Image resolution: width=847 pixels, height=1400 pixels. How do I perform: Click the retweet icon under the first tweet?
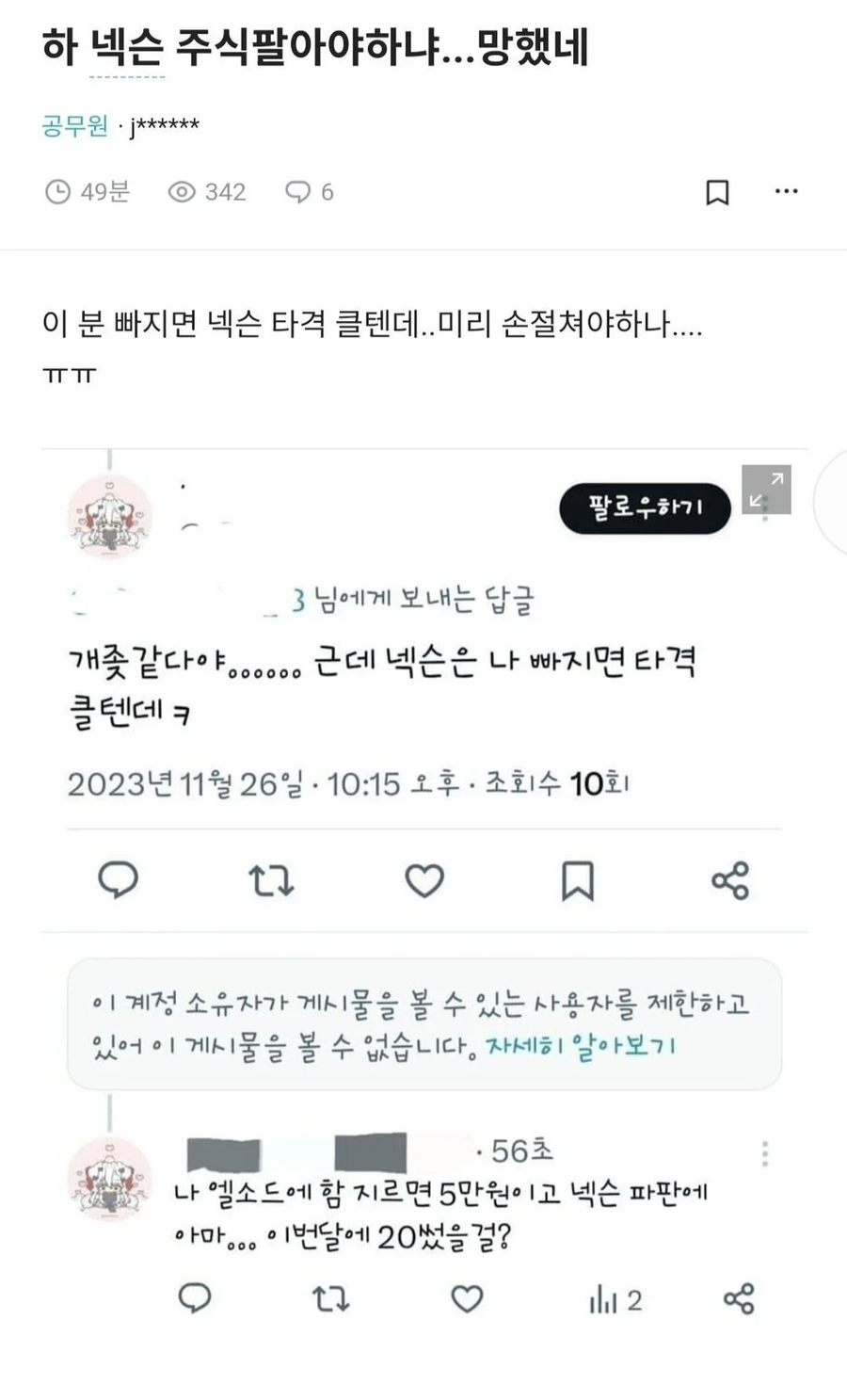click(271, 882)
